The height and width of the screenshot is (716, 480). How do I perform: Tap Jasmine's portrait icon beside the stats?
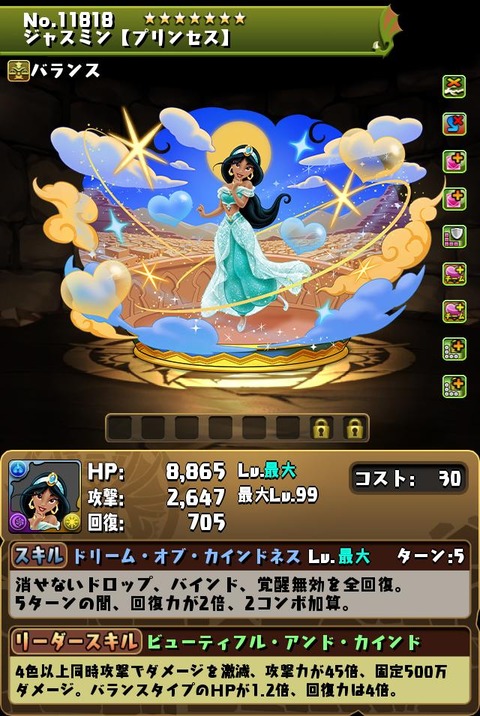tap(44, 496)
